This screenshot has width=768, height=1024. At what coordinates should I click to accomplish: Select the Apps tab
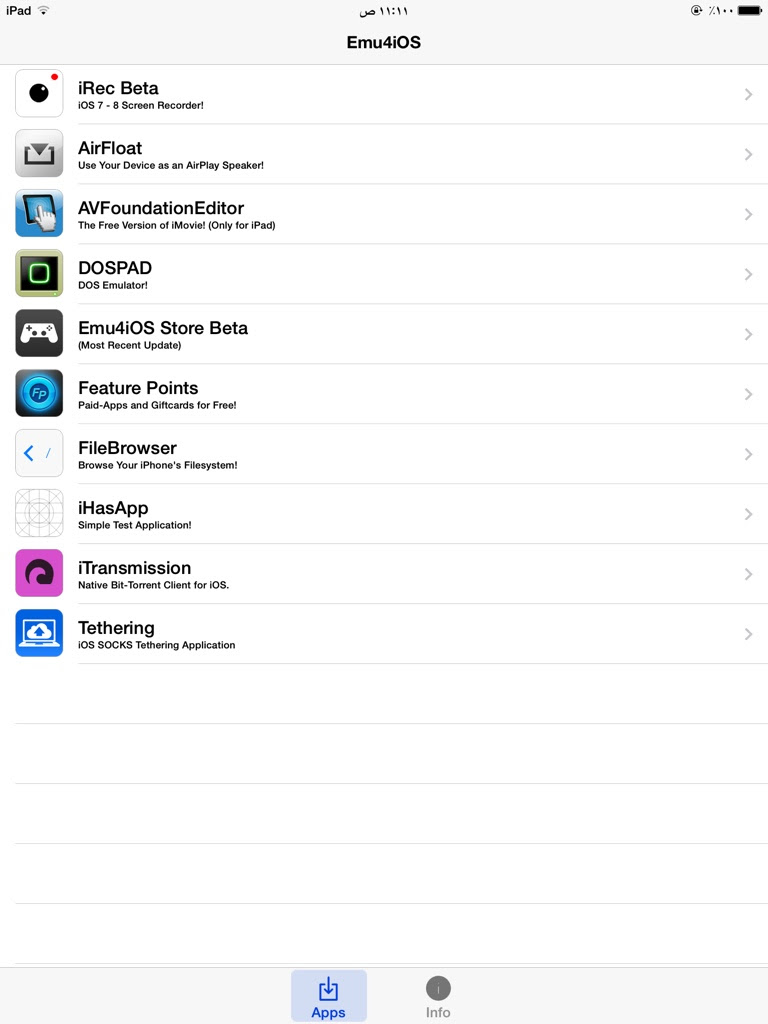click(x=328, y=997)
